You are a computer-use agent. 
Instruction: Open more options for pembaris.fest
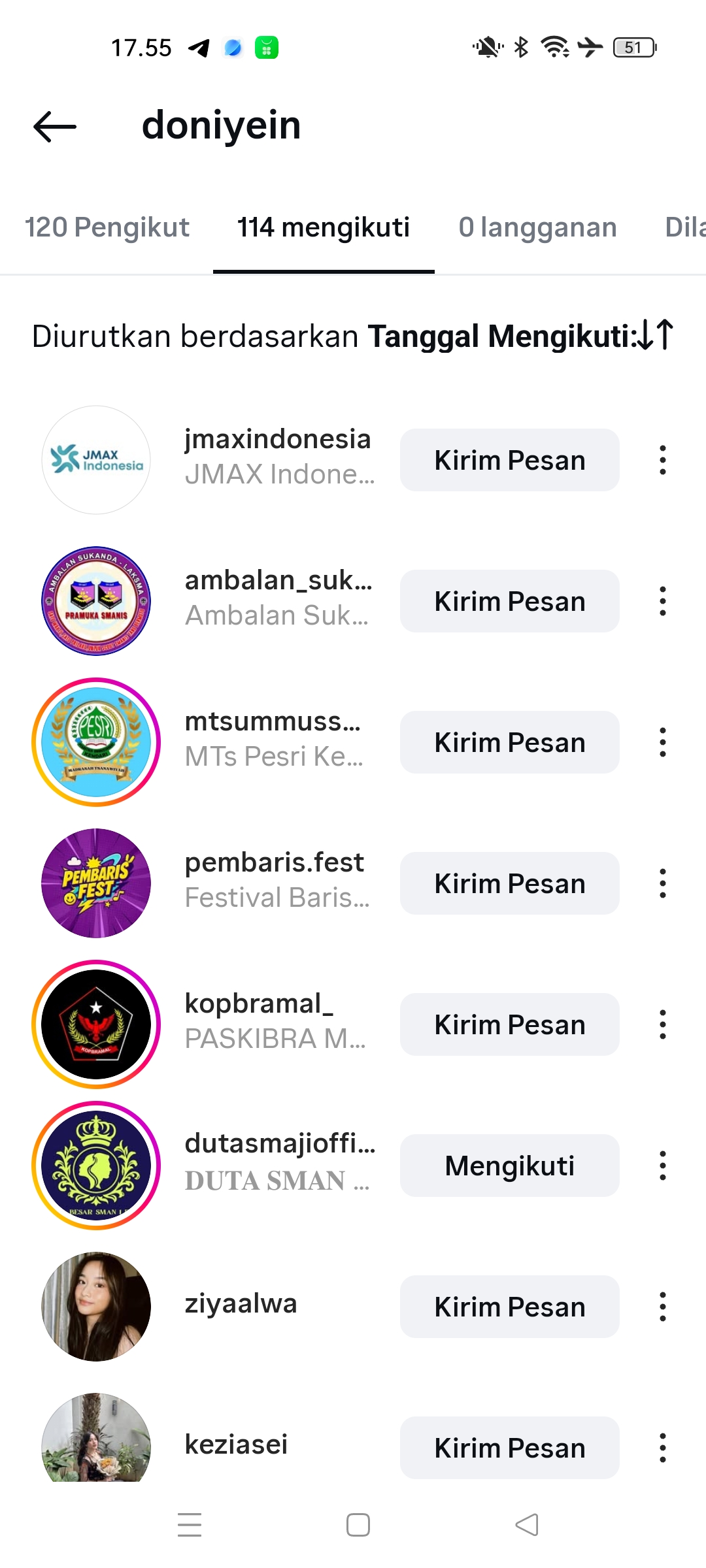click(663, 884)
